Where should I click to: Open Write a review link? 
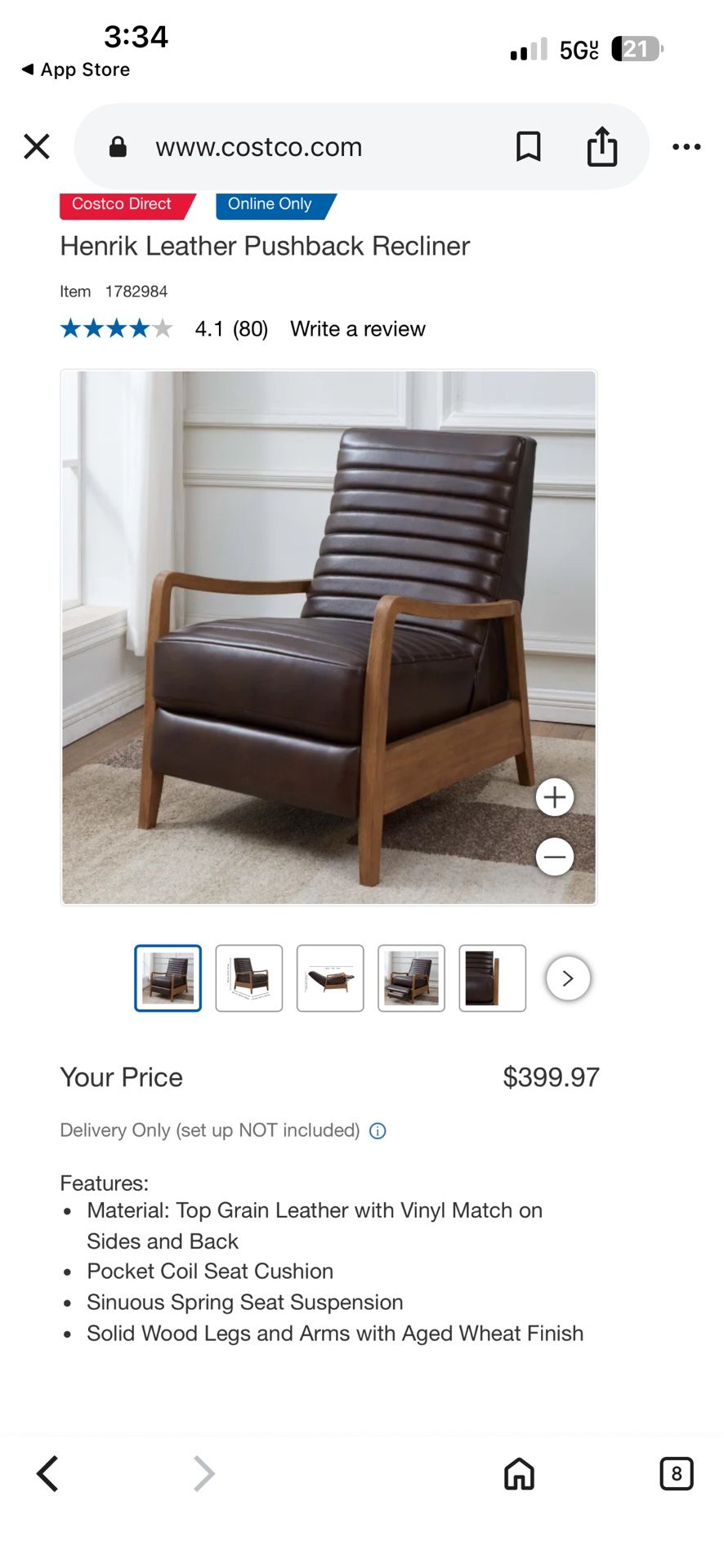[358, 329]
